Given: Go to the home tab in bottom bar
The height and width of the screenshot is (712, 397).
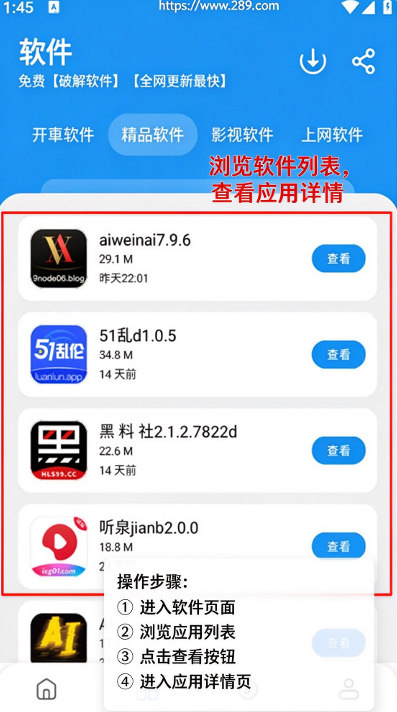Looking at the screenshot, I should click(46, 688).
